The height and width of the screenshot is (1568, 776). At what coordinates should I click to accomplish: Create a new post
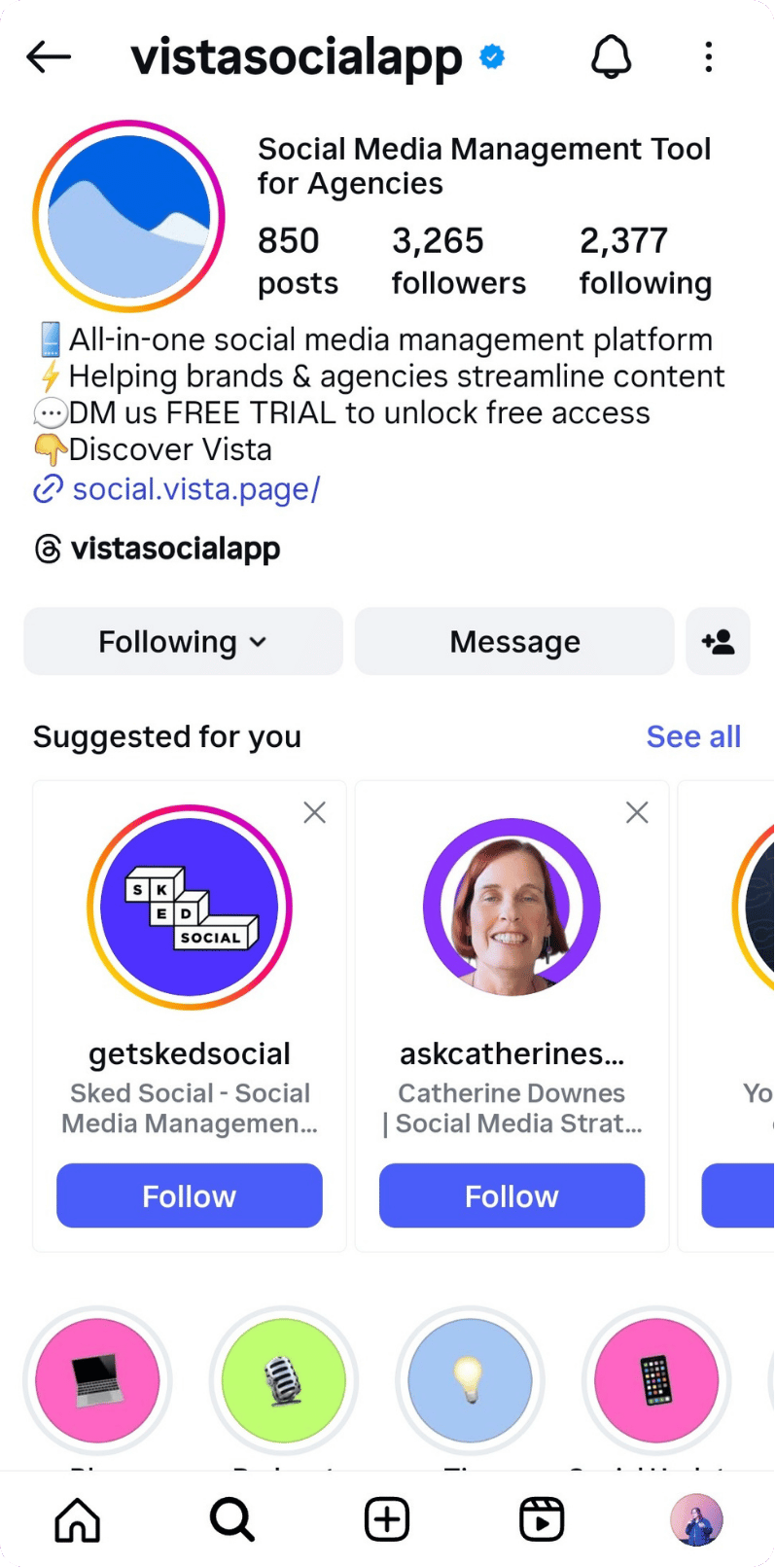click(387, 1519)
